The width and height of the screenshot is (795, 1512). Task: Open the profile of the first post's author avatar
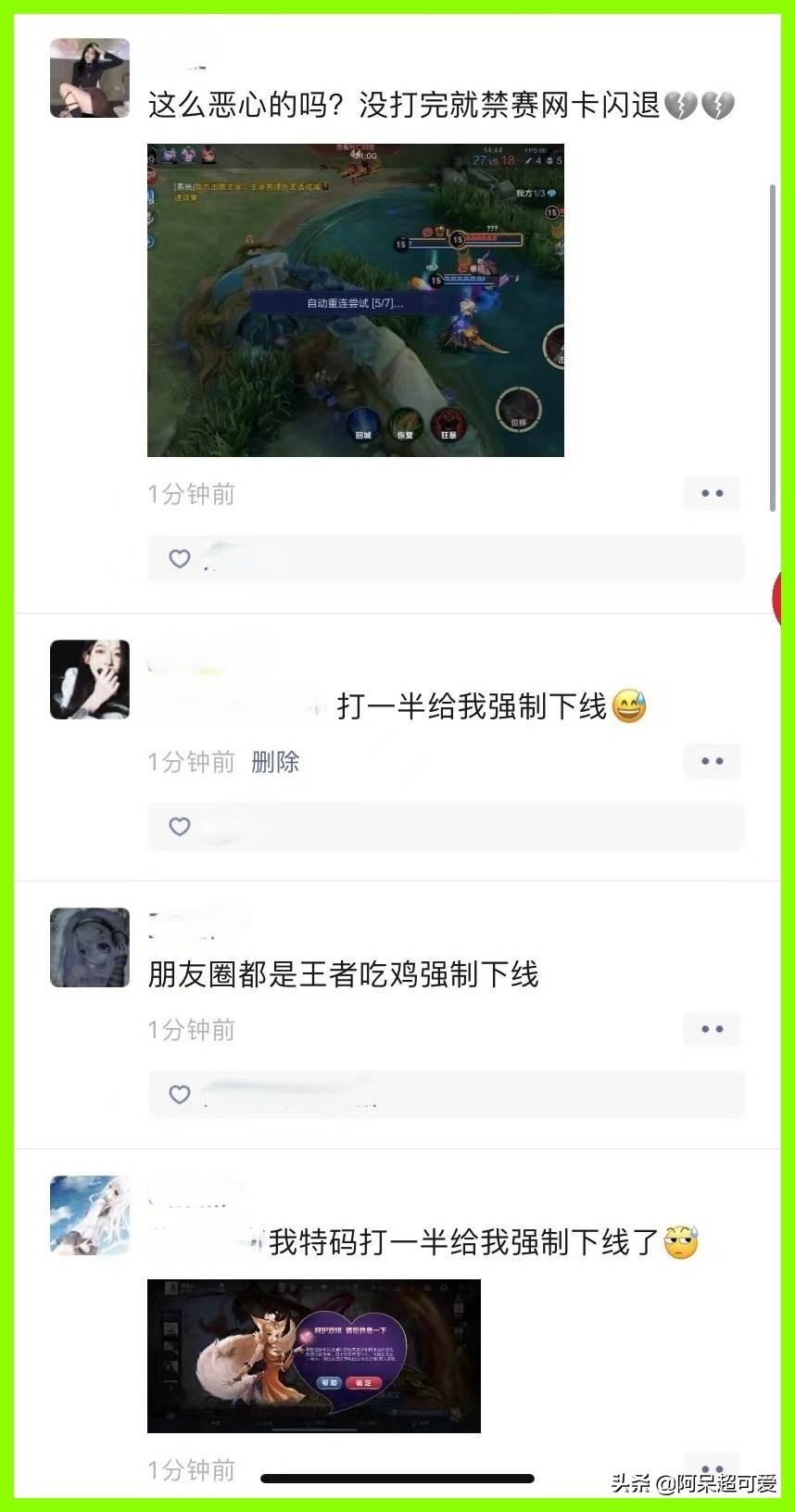(x=89, y=78)
